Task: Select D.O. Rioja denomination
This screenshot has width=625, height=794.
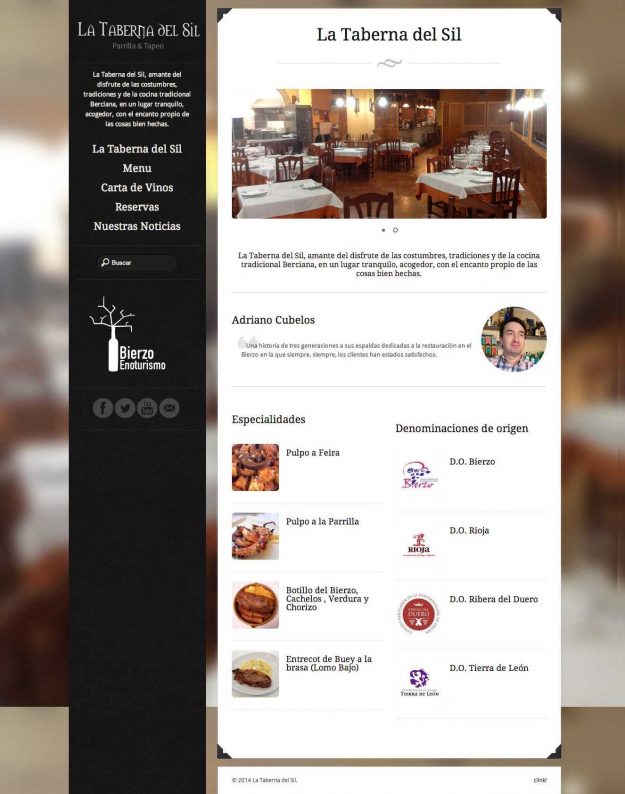Action: 469,531
